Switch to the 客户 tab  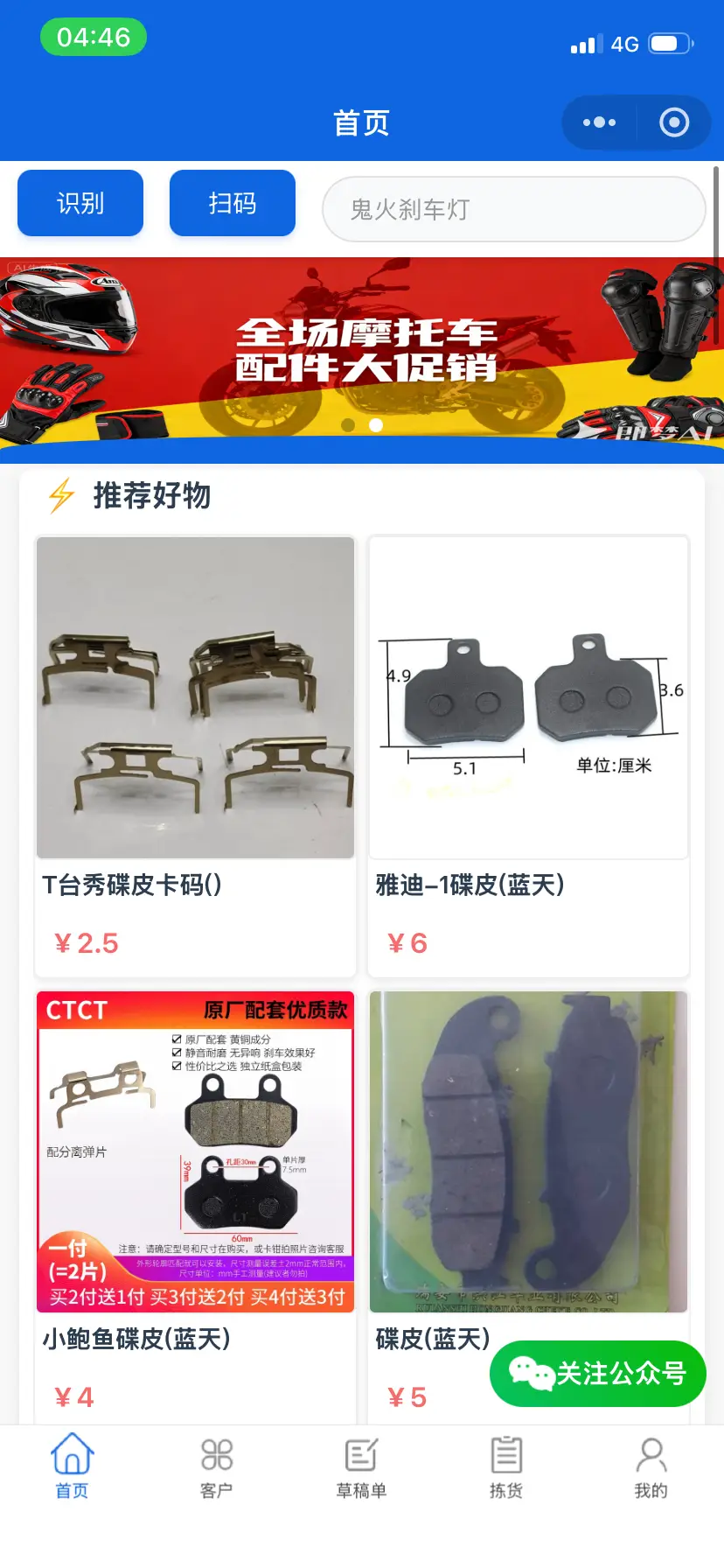click(217, 1466)
